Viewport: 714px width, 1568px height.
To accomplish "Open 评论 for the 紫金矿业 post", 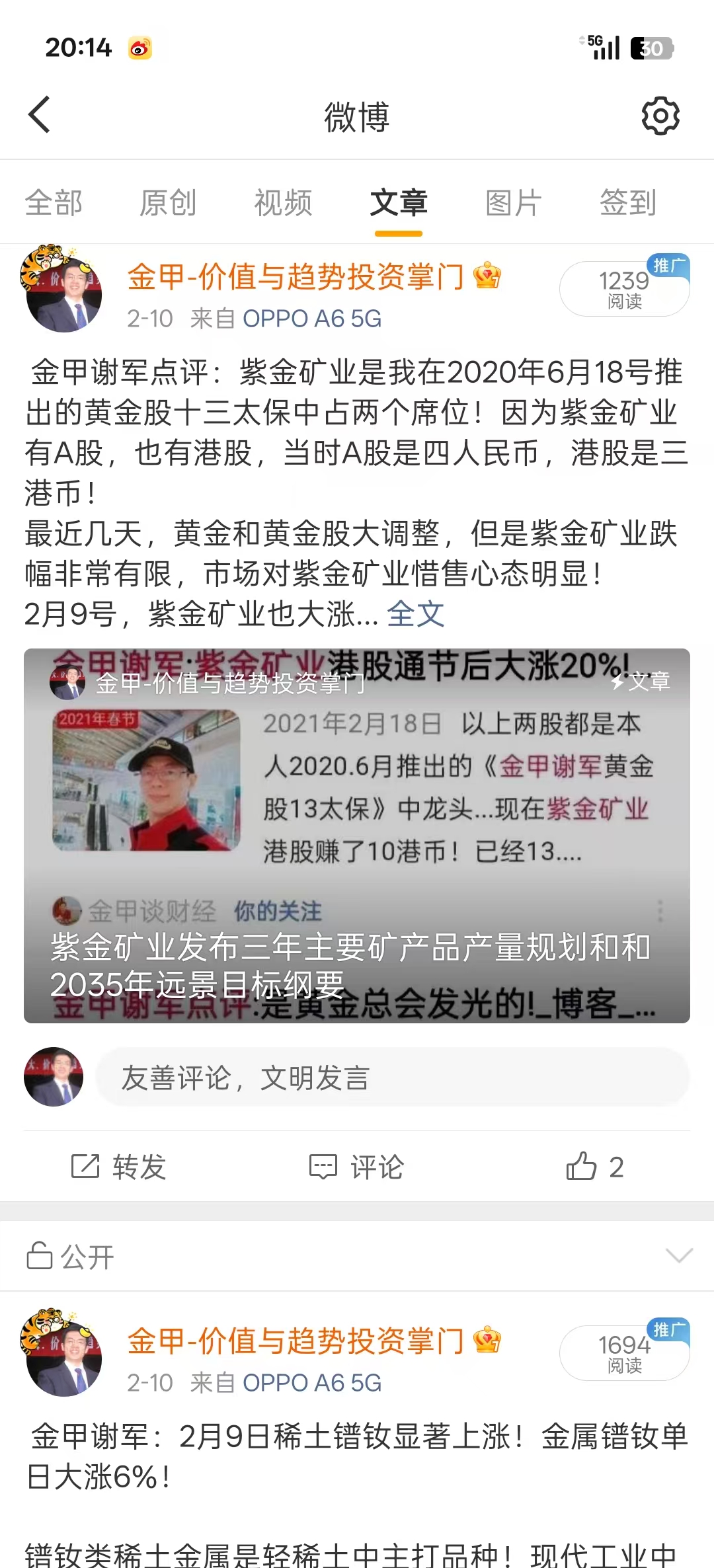I will (x=357, y=1167).
